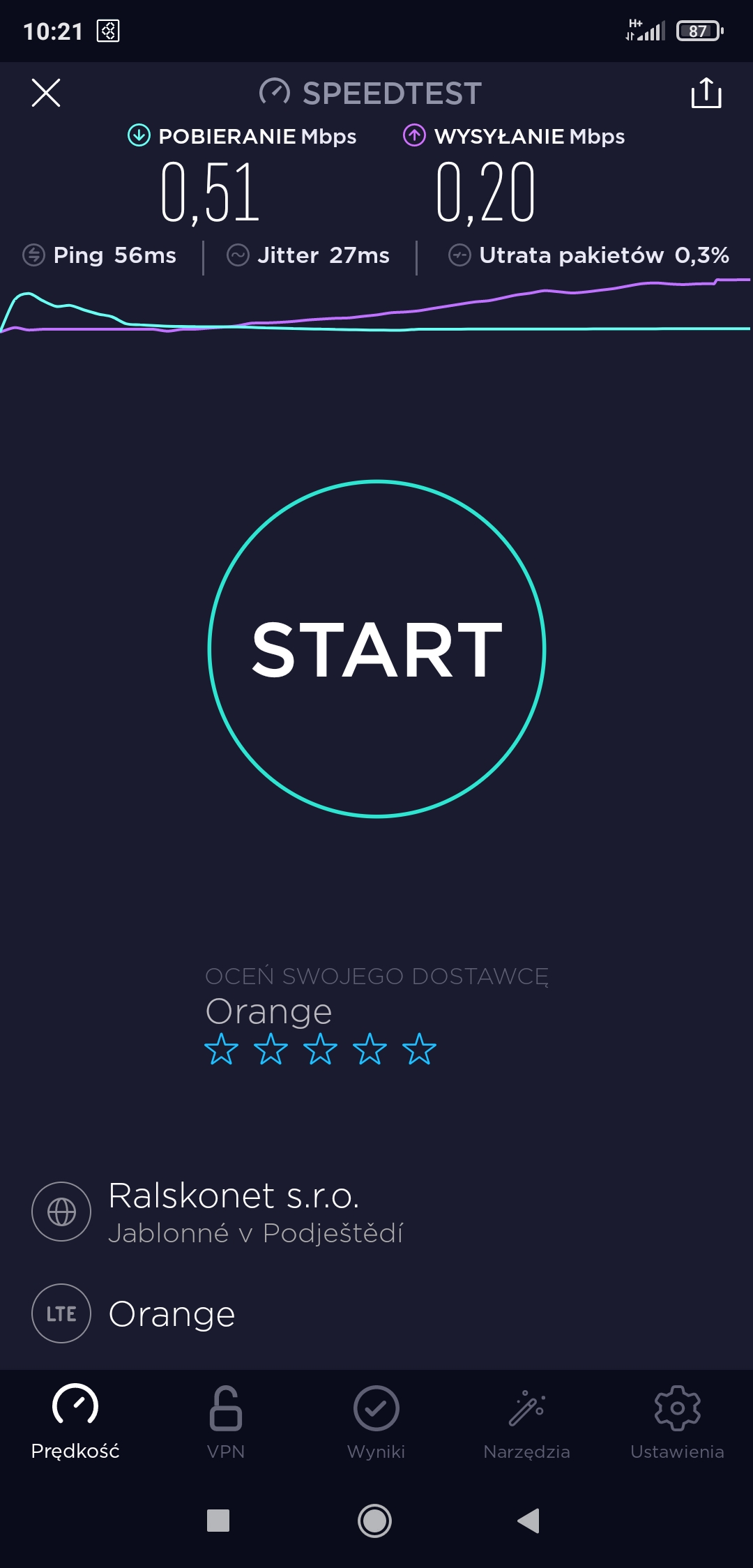Go back with the system back button
This screenshot has height=1568, width=753.
[x=528, y=1521]
